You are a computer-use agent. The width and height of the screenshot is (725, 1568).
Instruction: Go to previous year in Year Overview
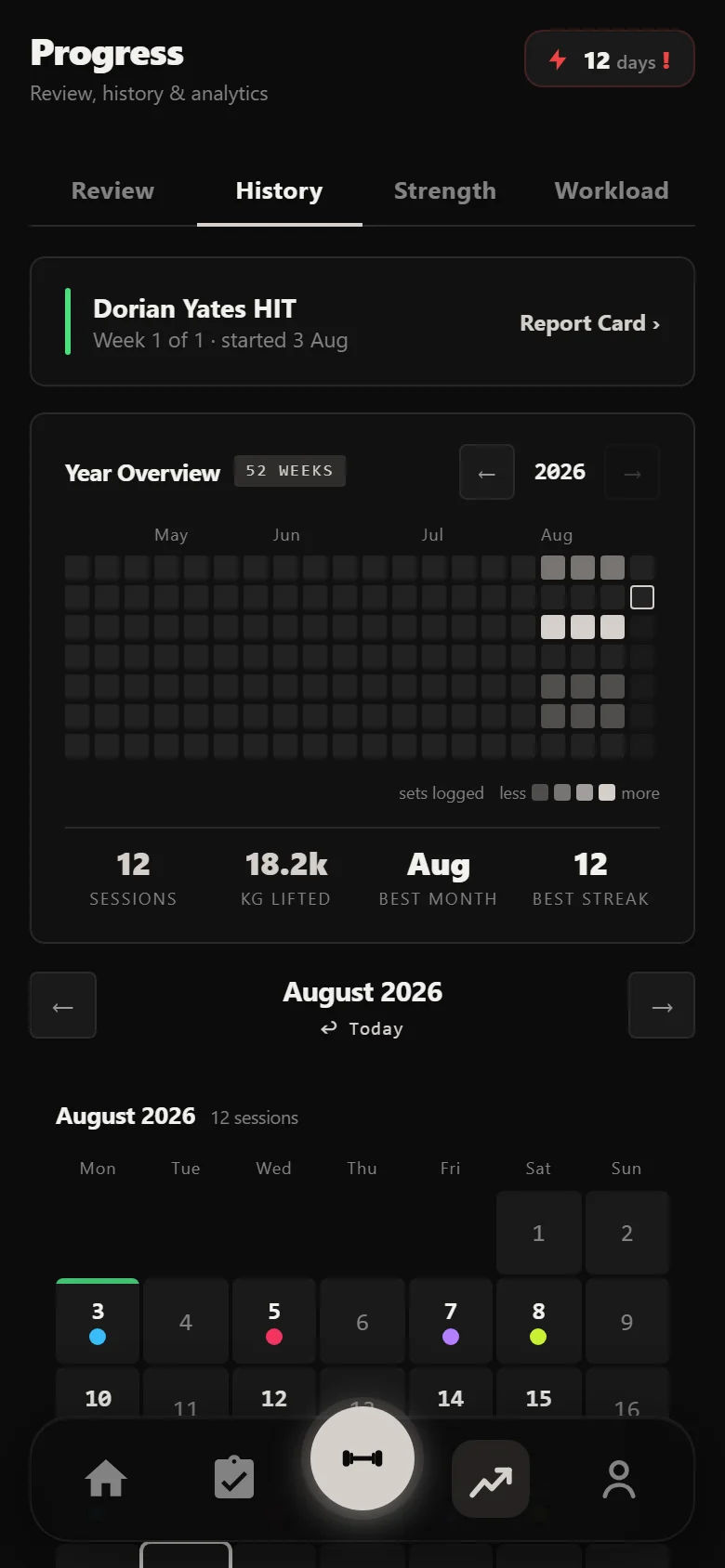[486, 473]
